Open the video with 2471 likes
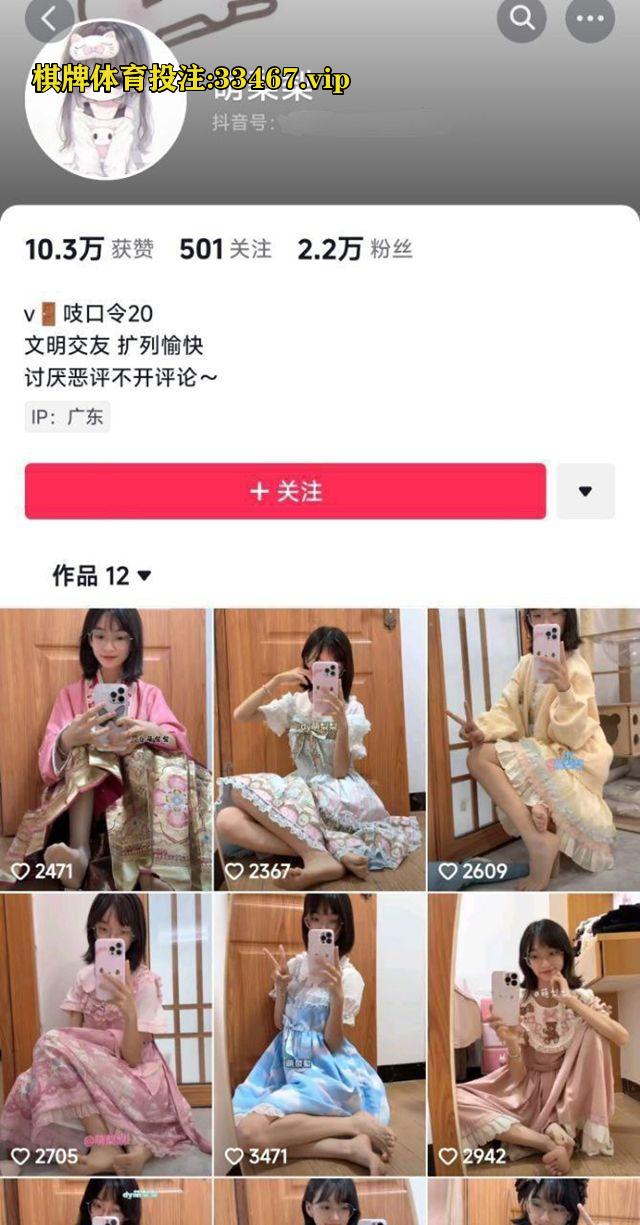 105,748
